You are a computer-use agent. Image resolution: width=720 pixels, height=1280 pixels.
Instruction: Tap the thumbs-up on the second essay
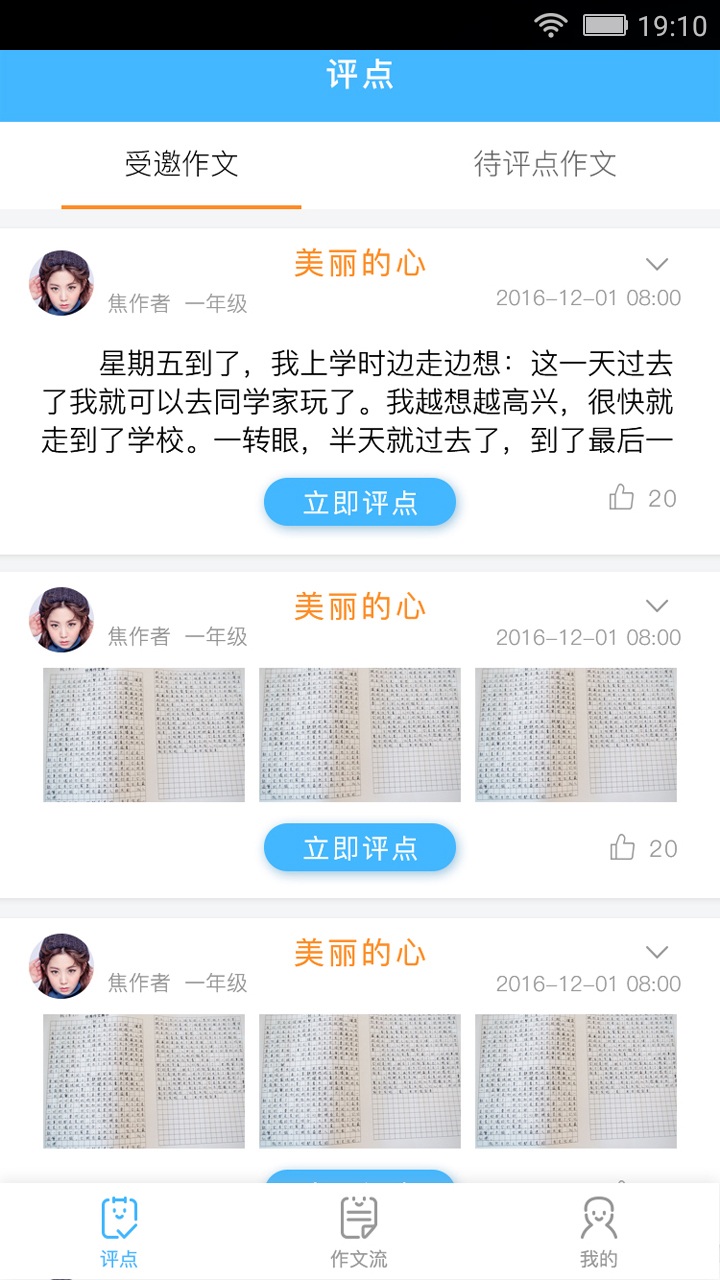(x=622, y=845)
